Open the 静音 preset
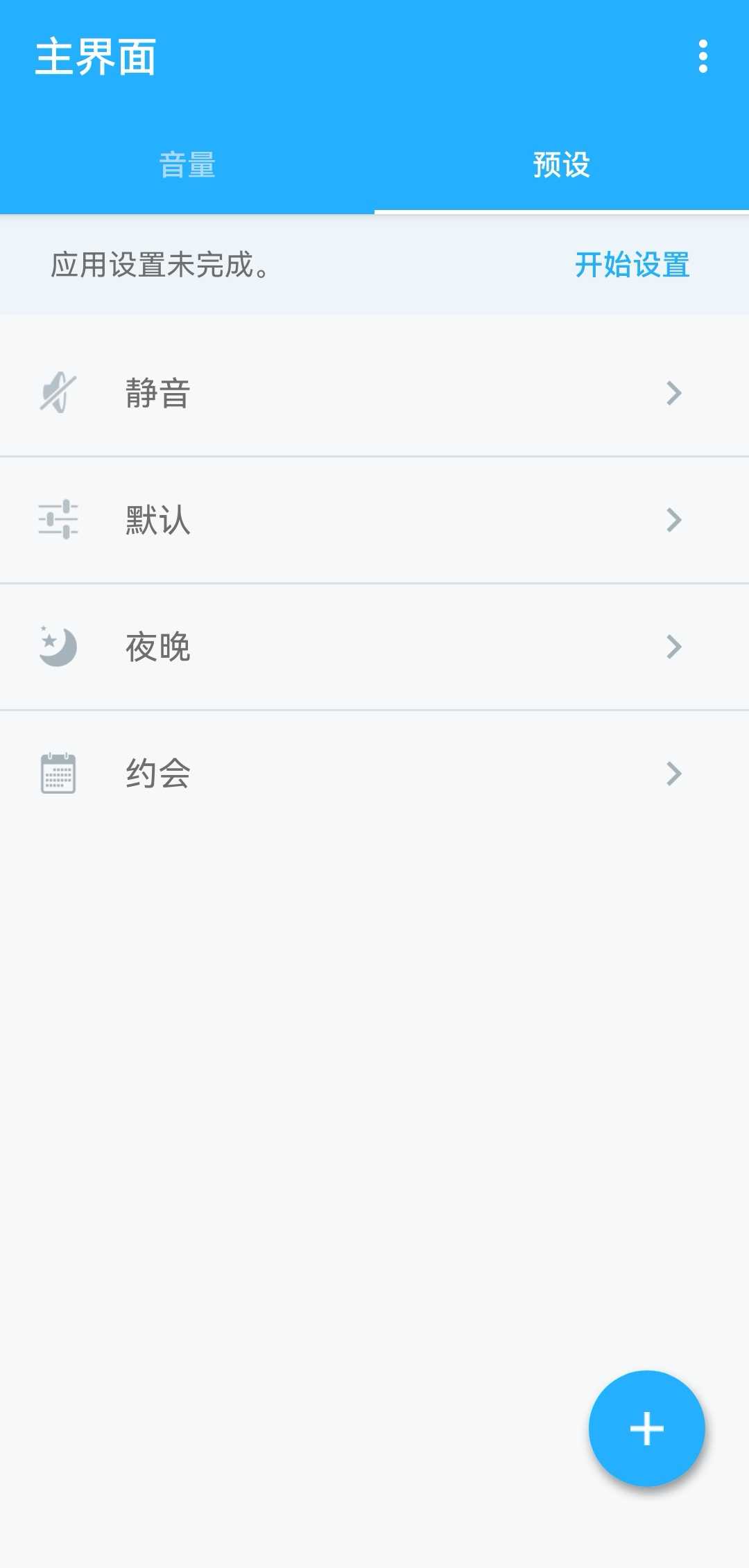Viewport: 749px width, 1568px height. pyautogui.click(x=374, y=393)
